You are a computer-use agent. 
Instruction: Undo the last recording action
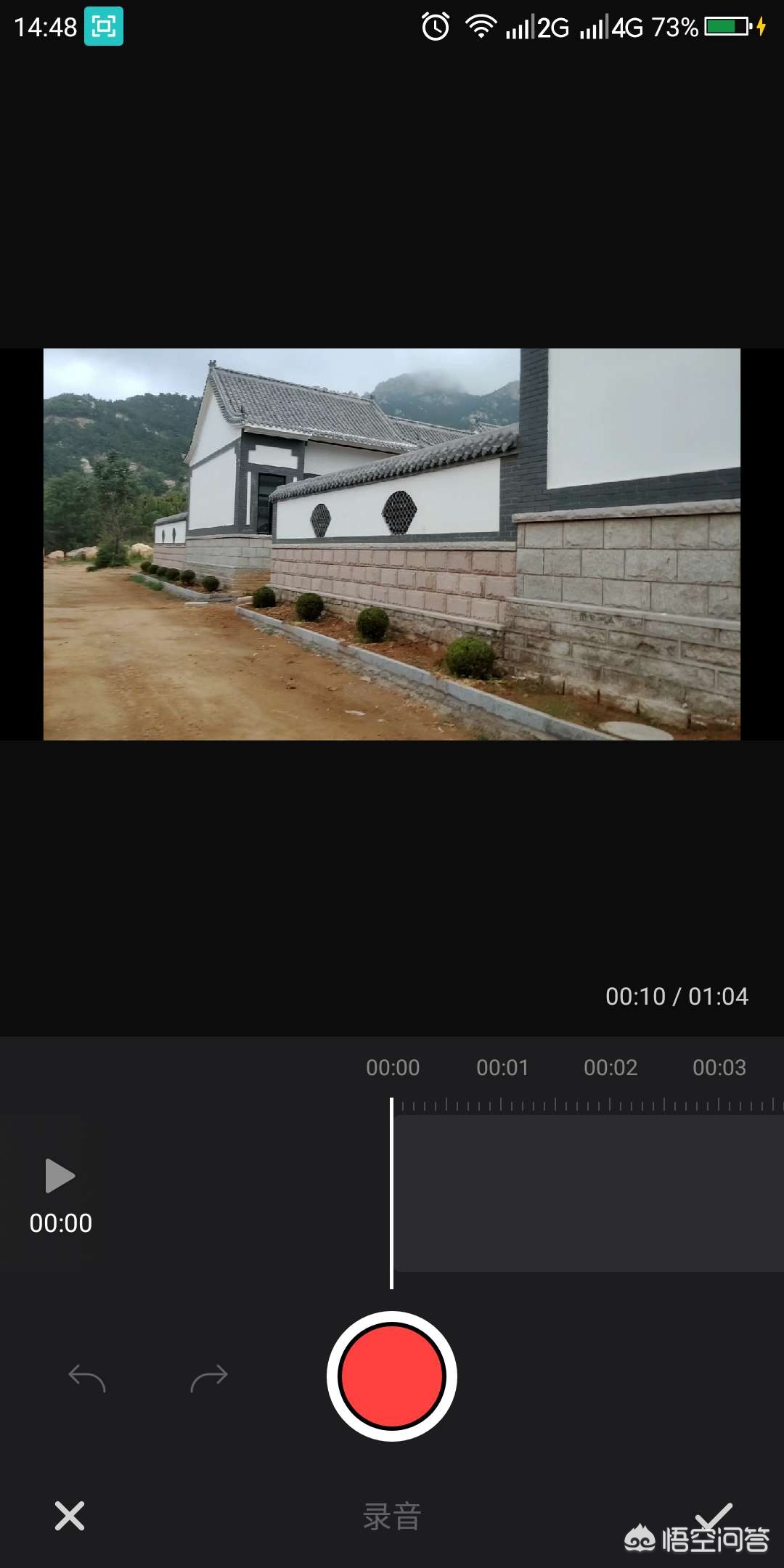pos(87,1377)
